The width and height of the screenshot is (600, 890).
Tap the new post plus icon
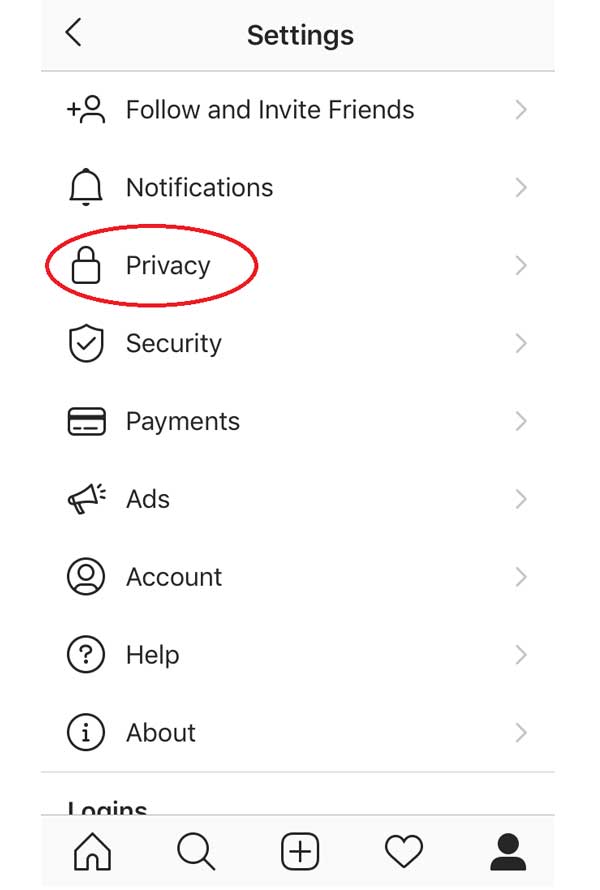click(x=300, y=852)
